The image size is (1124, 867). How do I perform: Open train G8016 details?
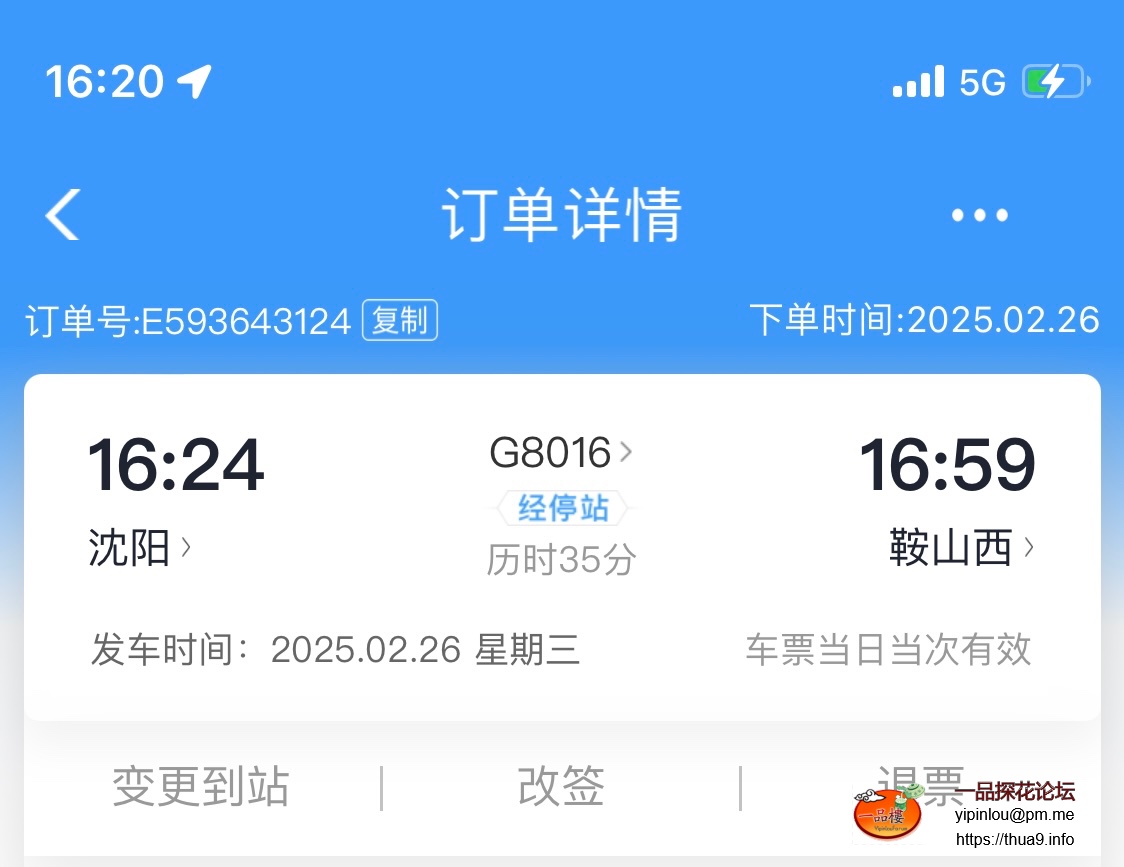[x=560, y=453]
